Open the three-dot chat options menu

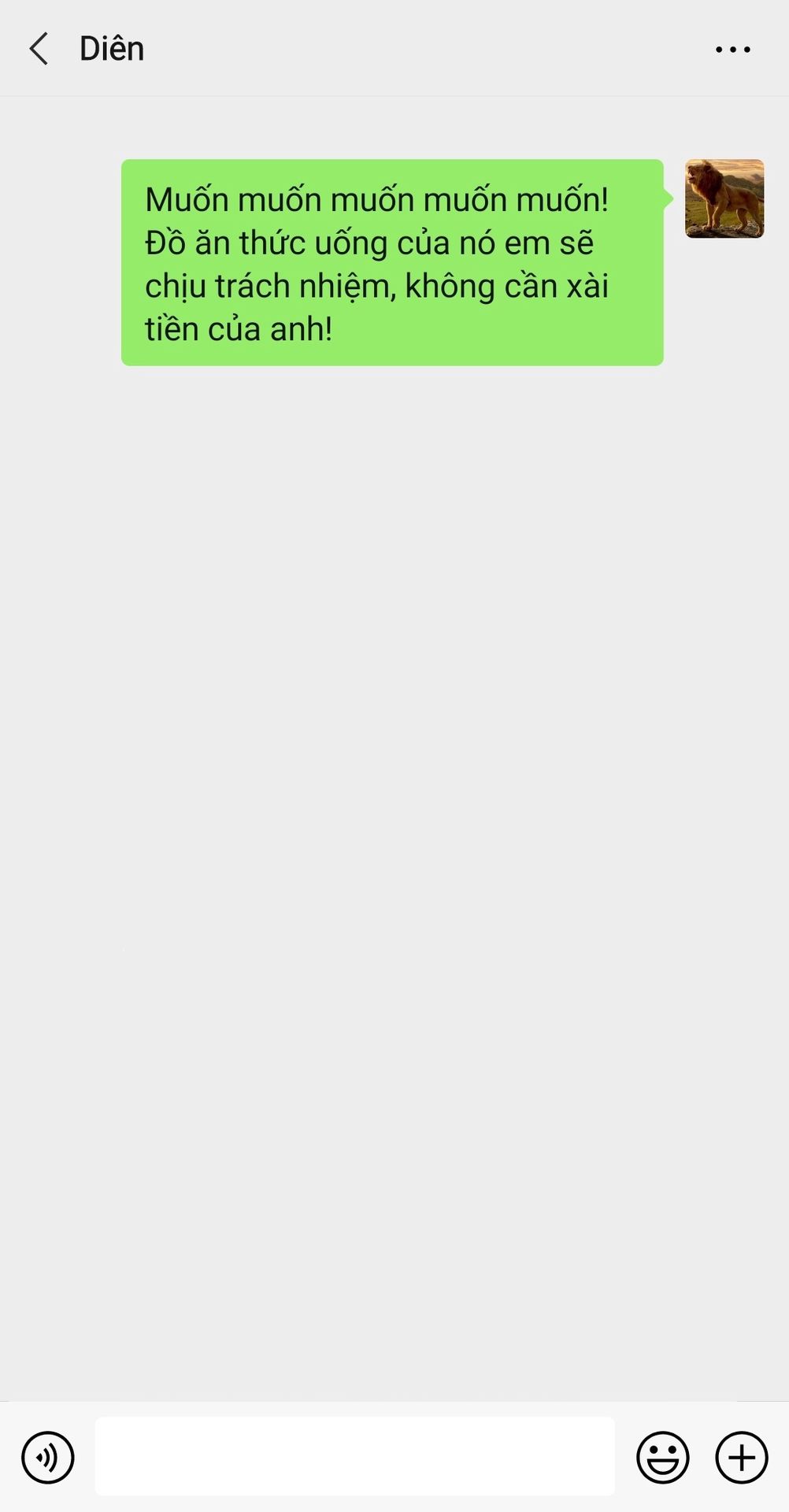[x=732, y=50]
